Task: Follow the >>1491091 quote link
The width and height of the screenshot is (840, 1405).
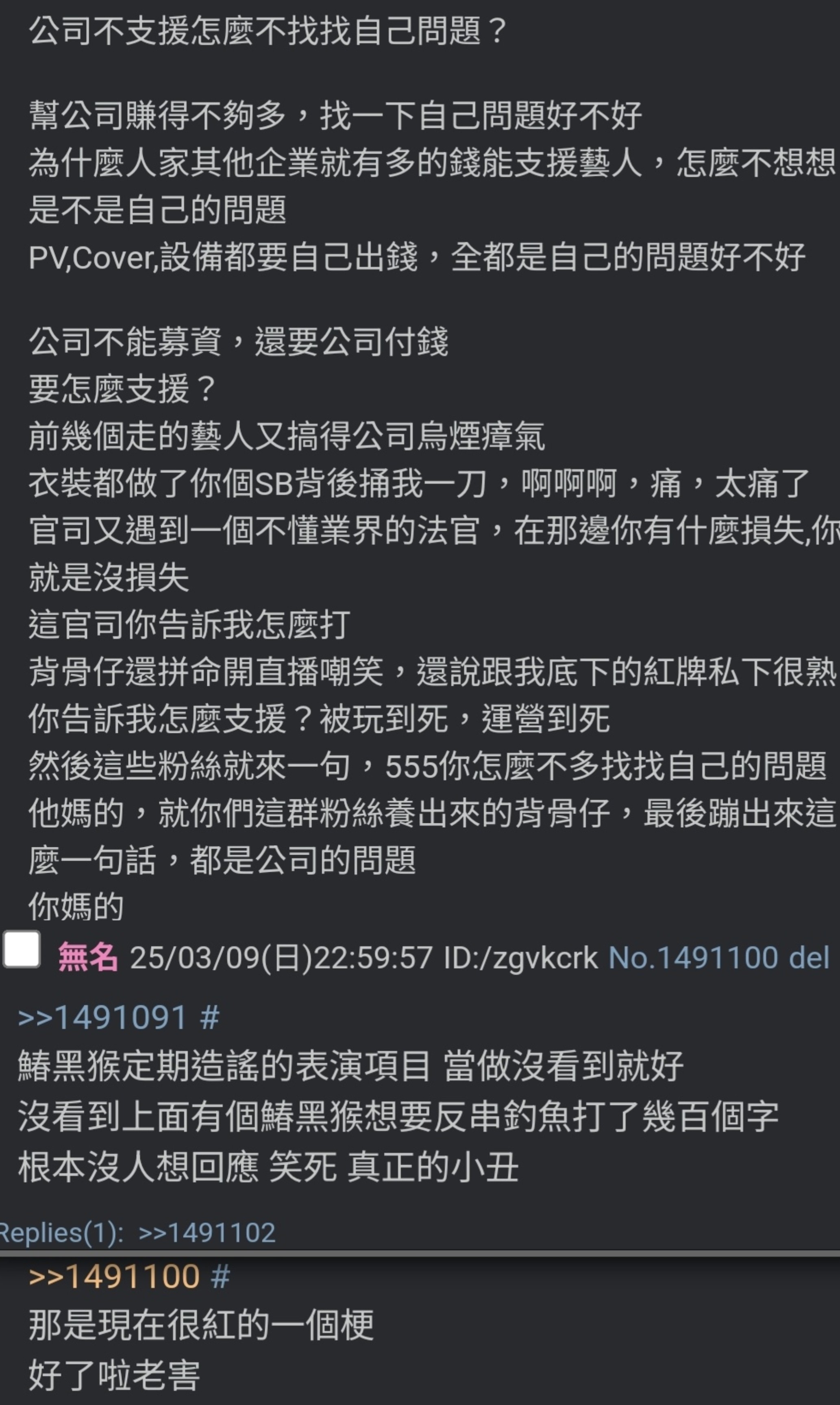Action: click(x=102, y=1018)
